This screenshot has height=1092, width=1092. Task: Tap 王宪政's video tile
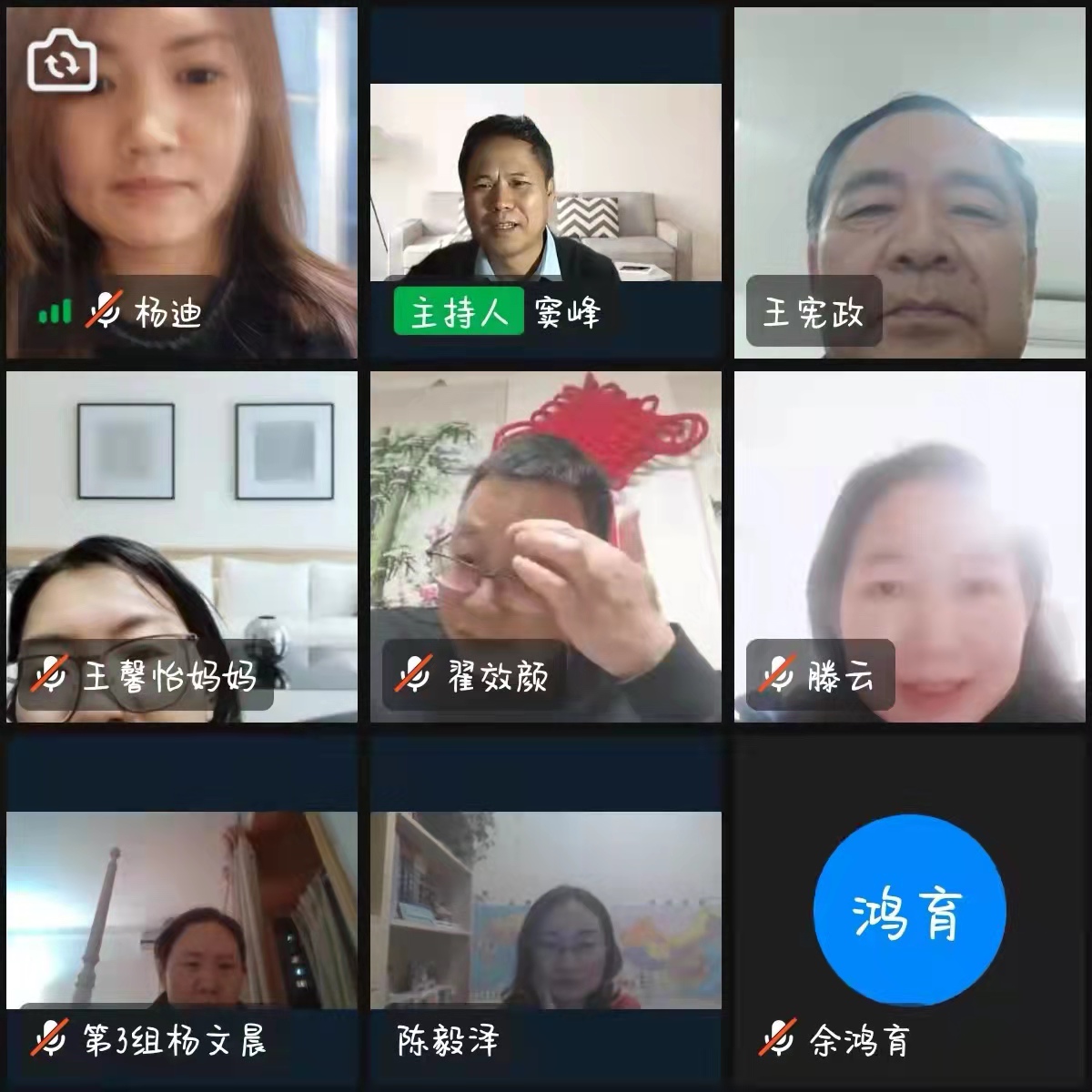[x=910, y=182]
